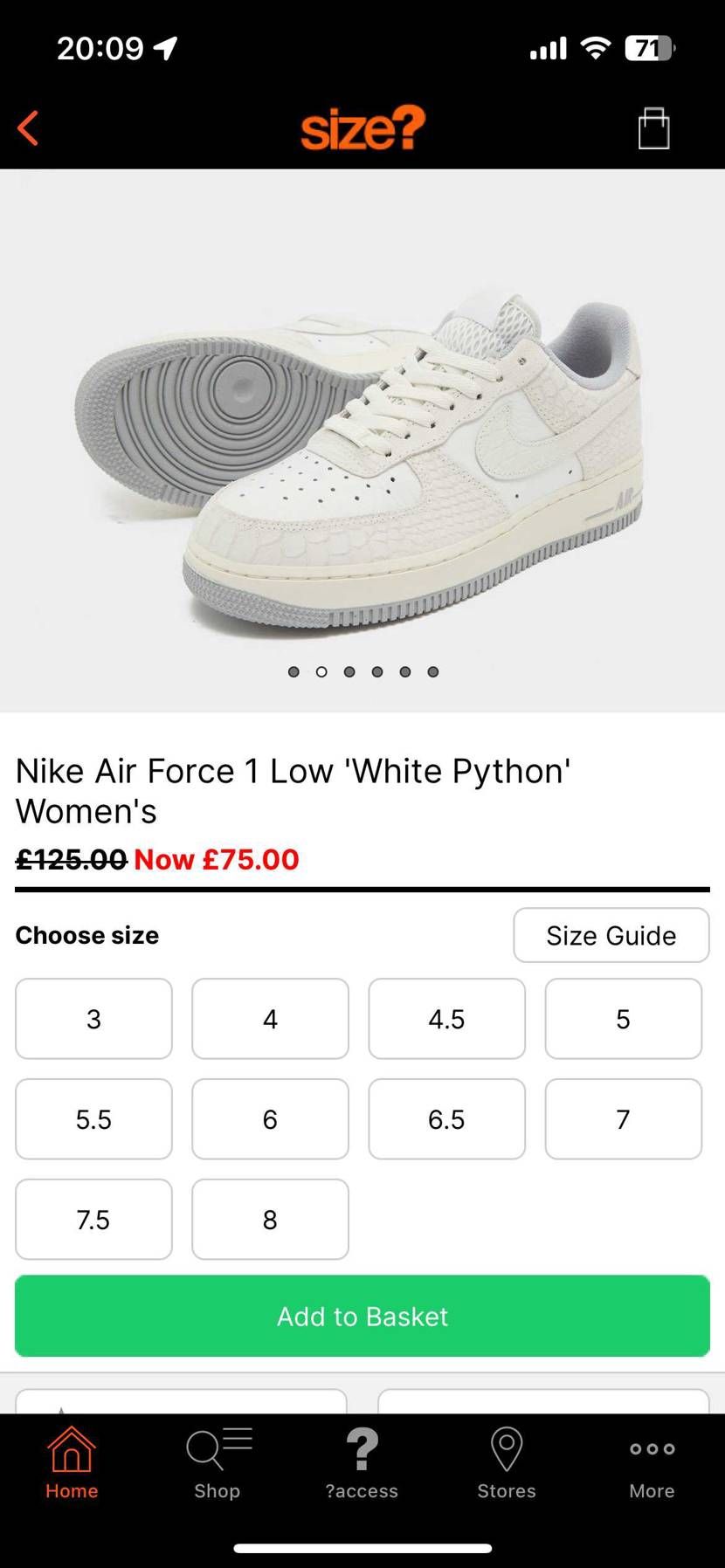The height and width of the screenshot is (1568, 725).
Task: Tap the size? logo
Action: point(362,127)
